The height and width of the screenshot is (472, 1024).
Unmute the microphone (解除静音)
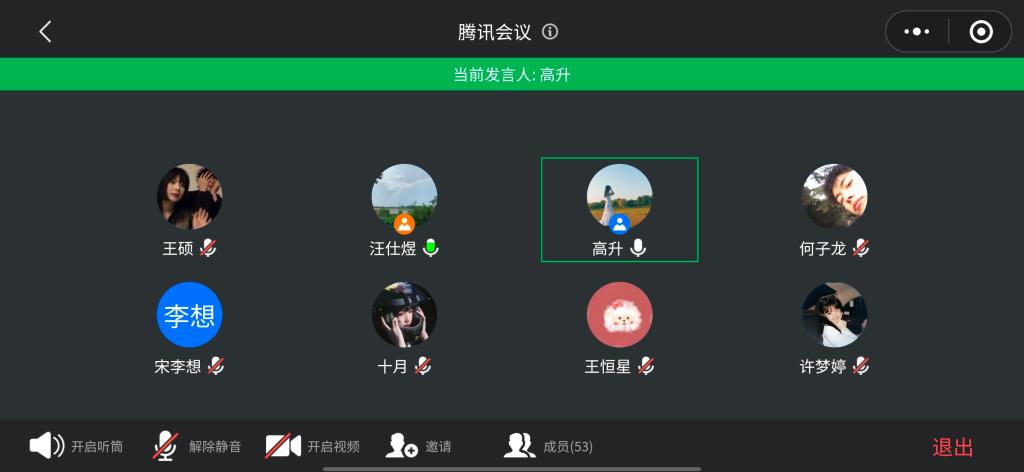pos(197,446)
